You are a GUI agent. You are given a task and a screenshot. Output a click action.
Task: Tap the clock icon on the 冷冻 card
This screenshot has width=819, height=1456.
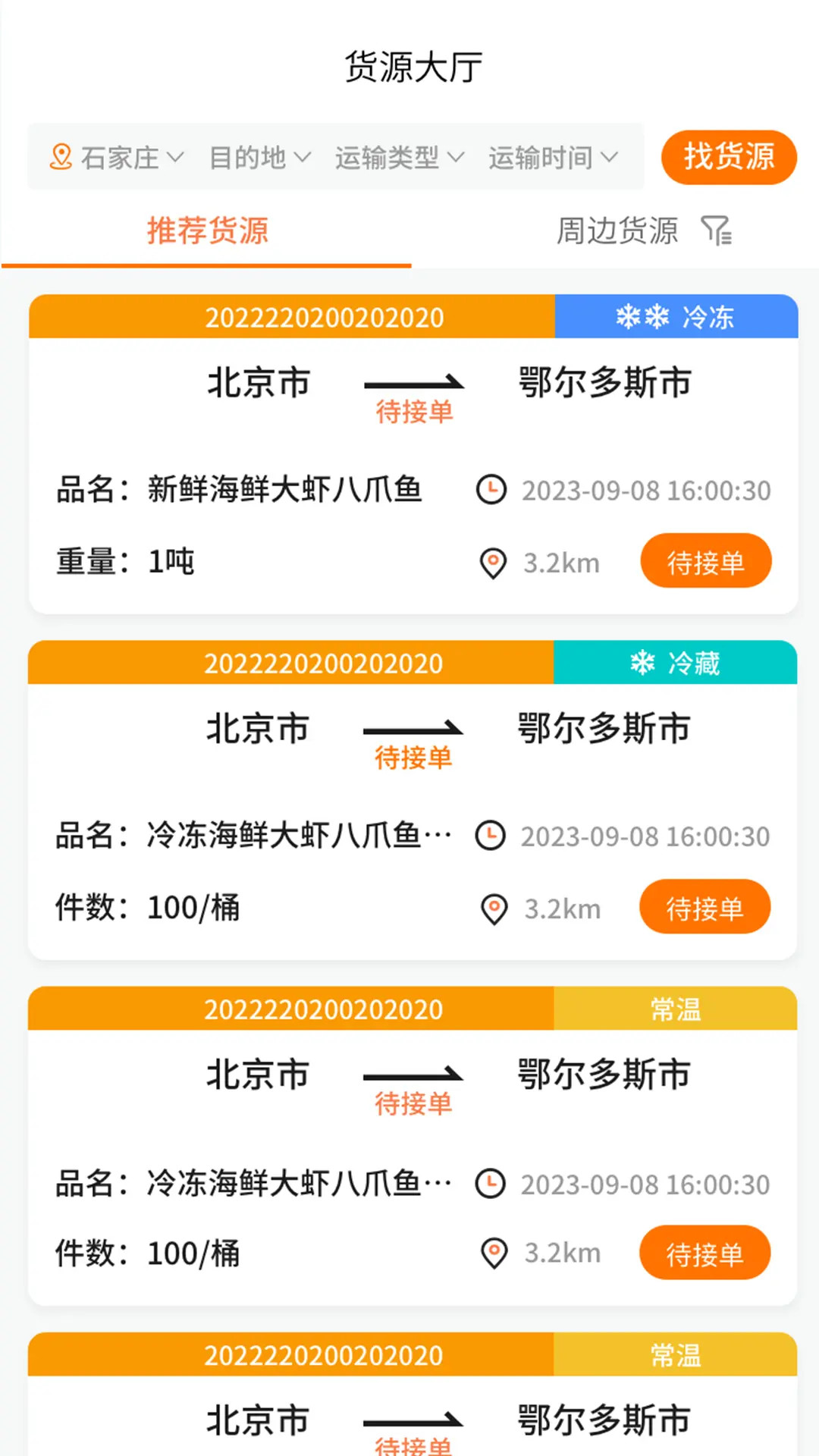492,490
